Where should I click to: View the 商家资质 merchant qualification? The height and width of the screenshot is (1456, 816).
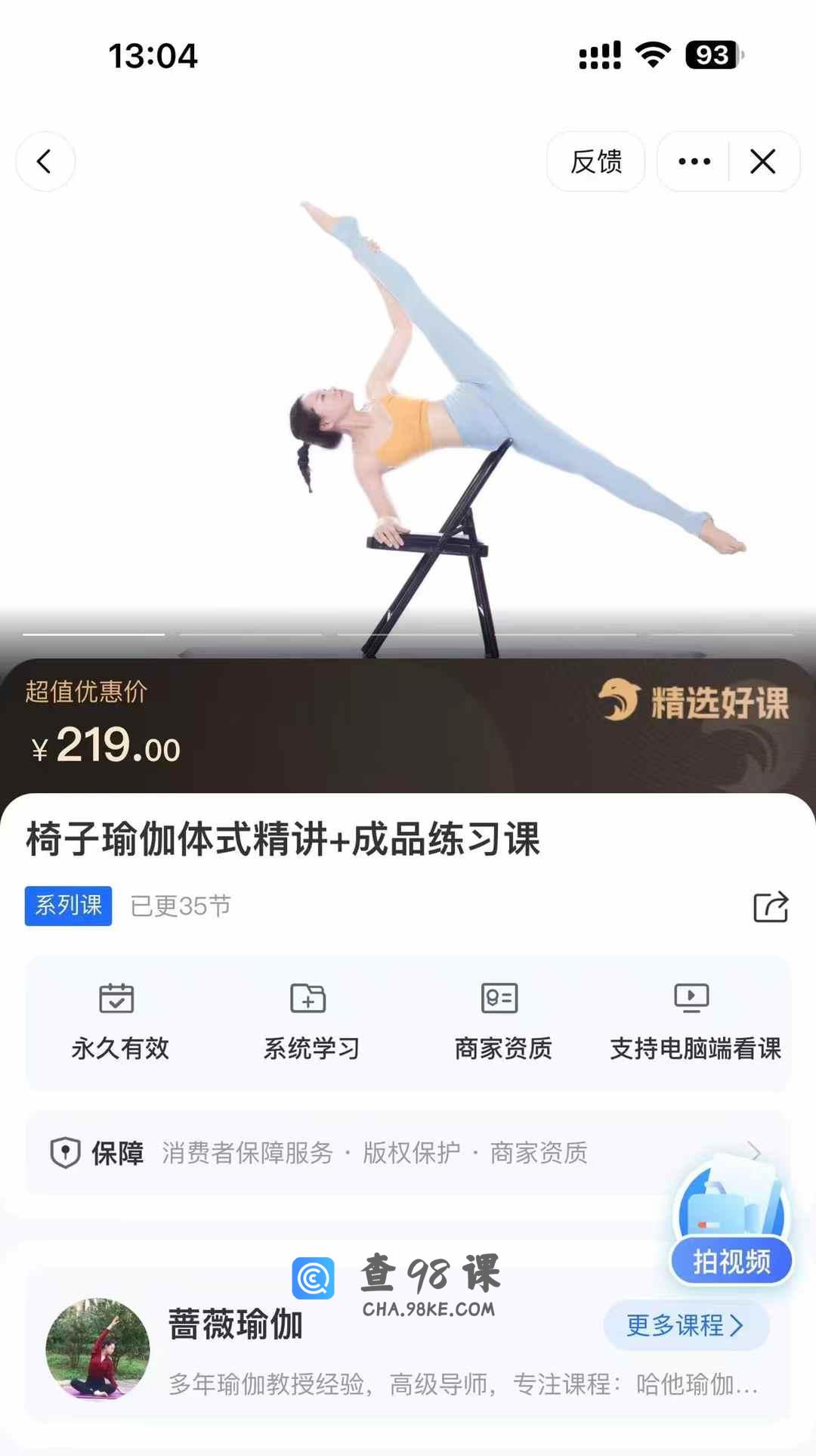coord(503,1021)
